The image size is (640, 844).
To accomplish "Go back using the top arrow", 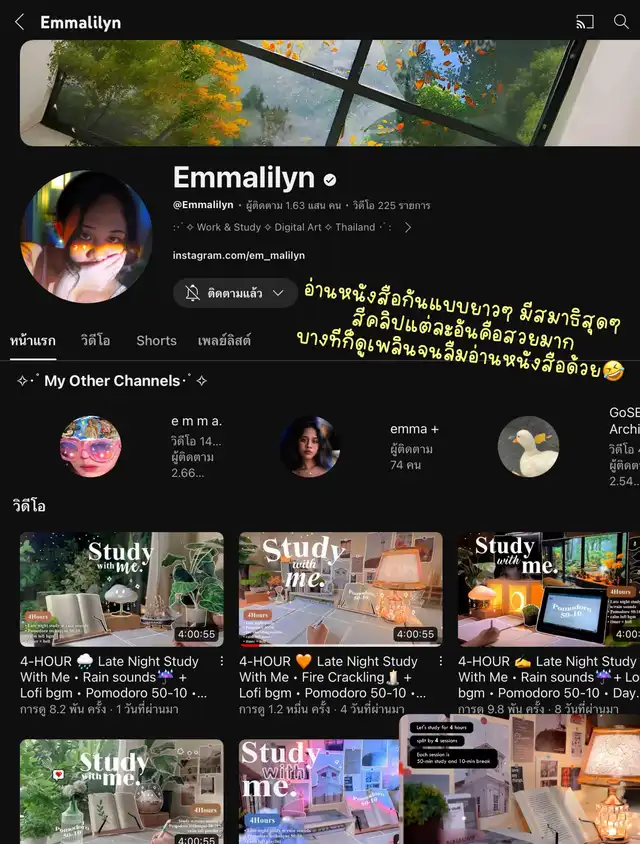I will (19, 21).
